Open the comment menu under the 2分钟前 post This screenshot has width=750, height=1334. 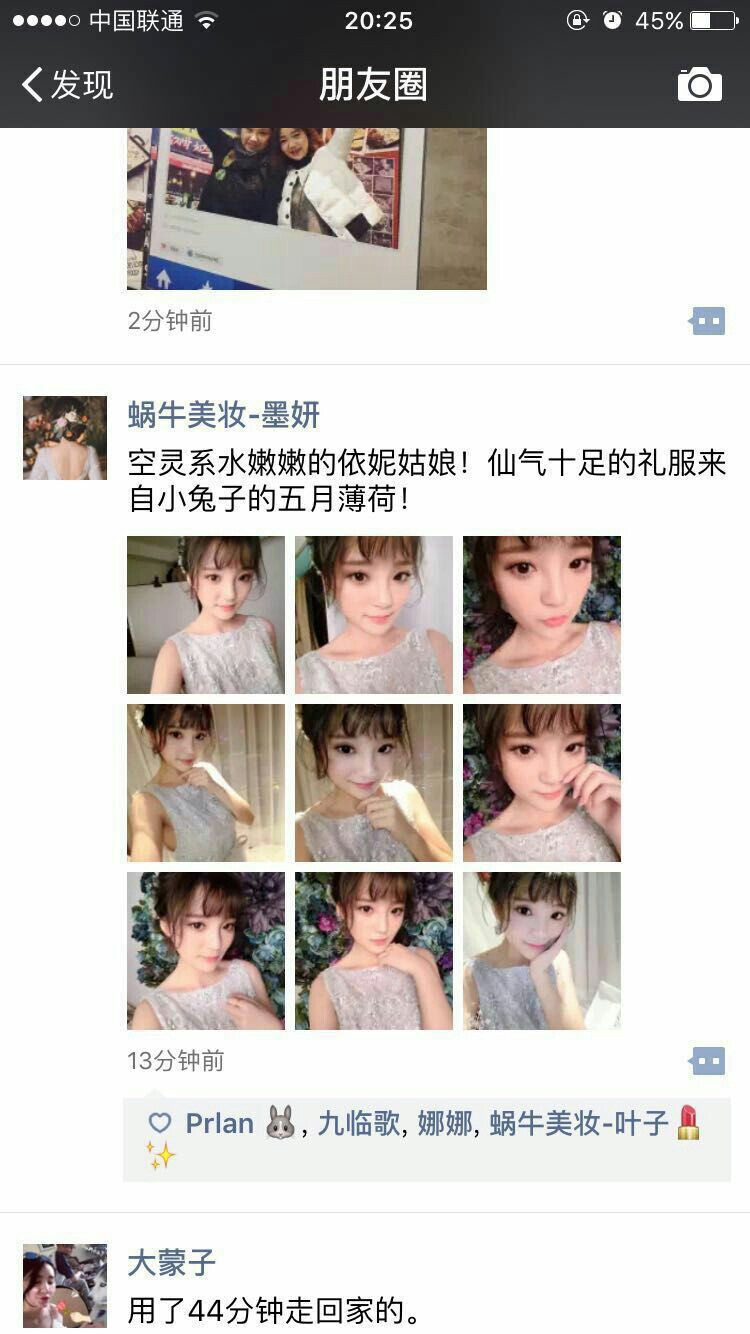pyautogui.click(x=708, y=321)
